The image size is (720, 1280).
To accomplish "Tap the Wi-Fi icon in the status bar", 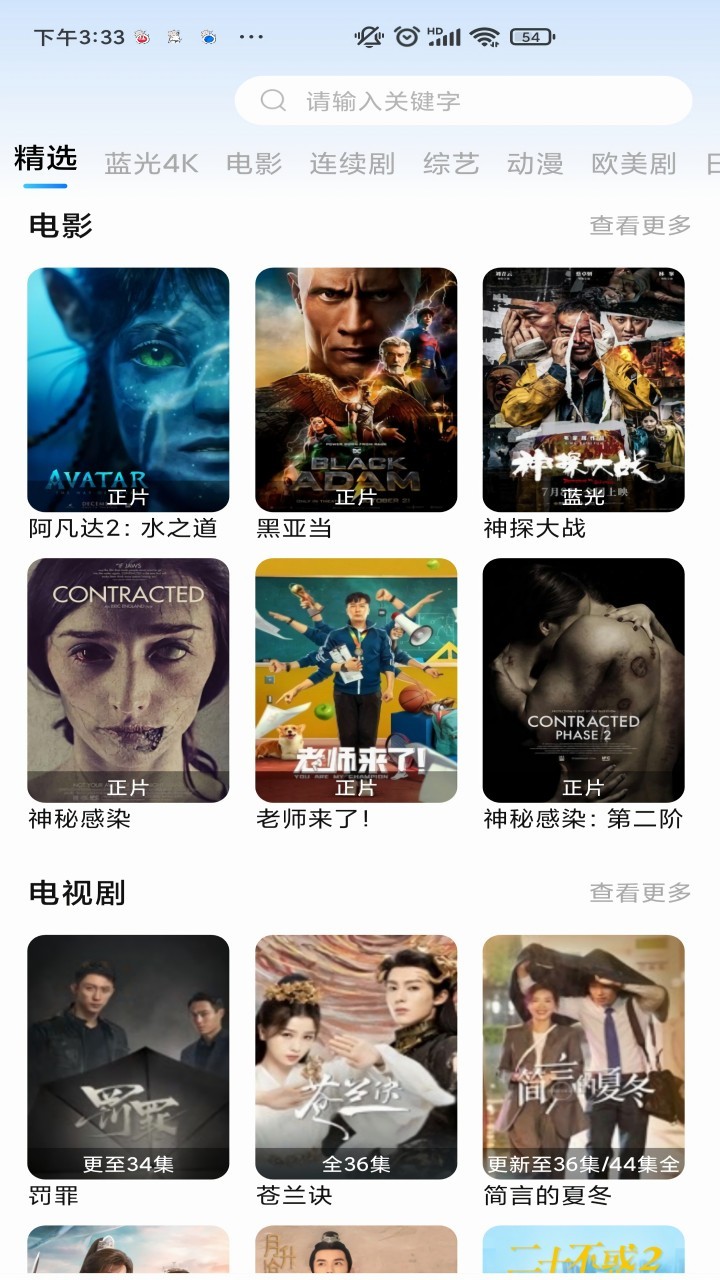I will click(487, 33).
